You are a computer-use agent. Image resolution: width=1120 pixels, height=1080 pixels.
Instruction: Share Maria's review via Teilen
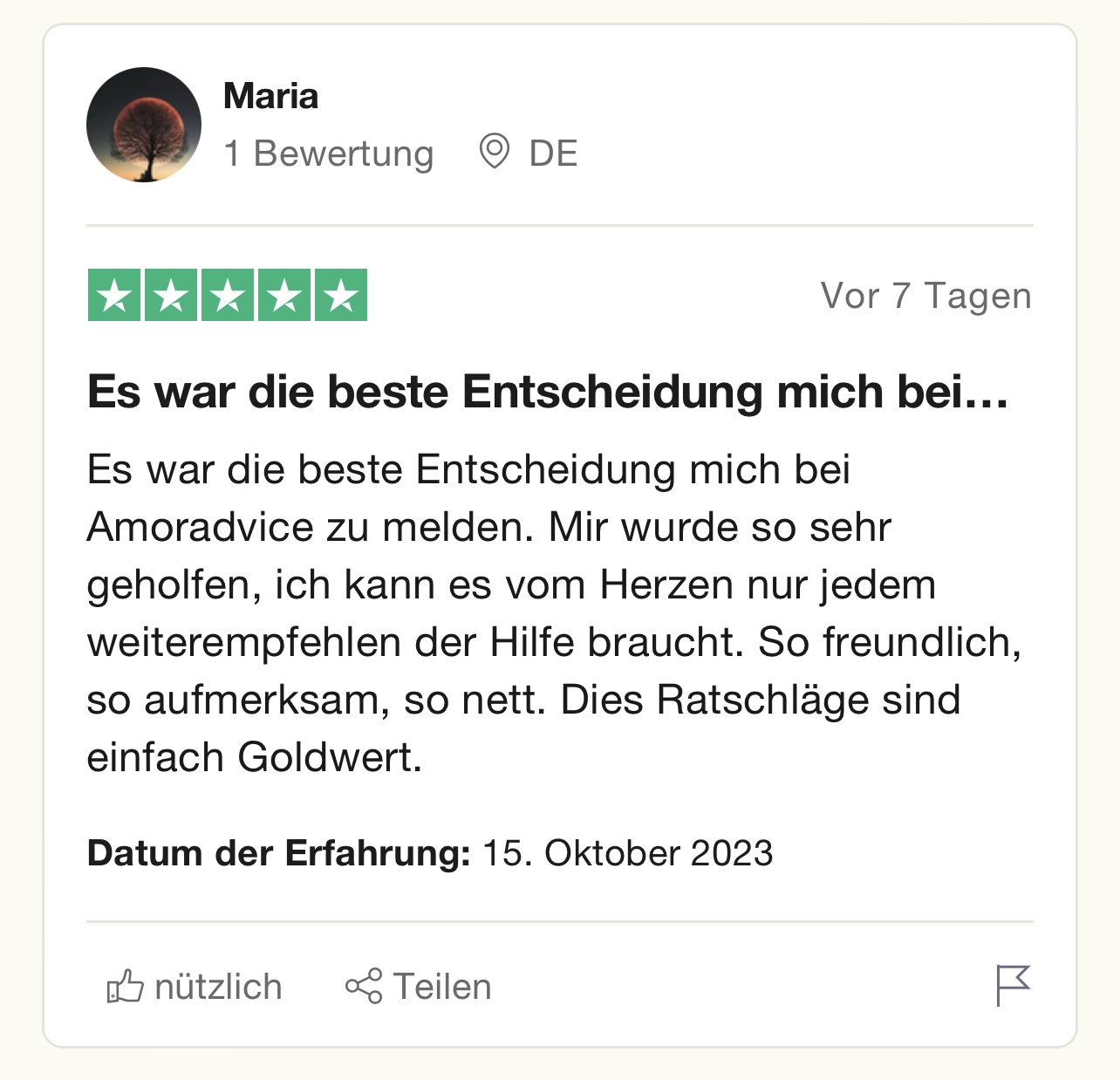pos(418,987)
